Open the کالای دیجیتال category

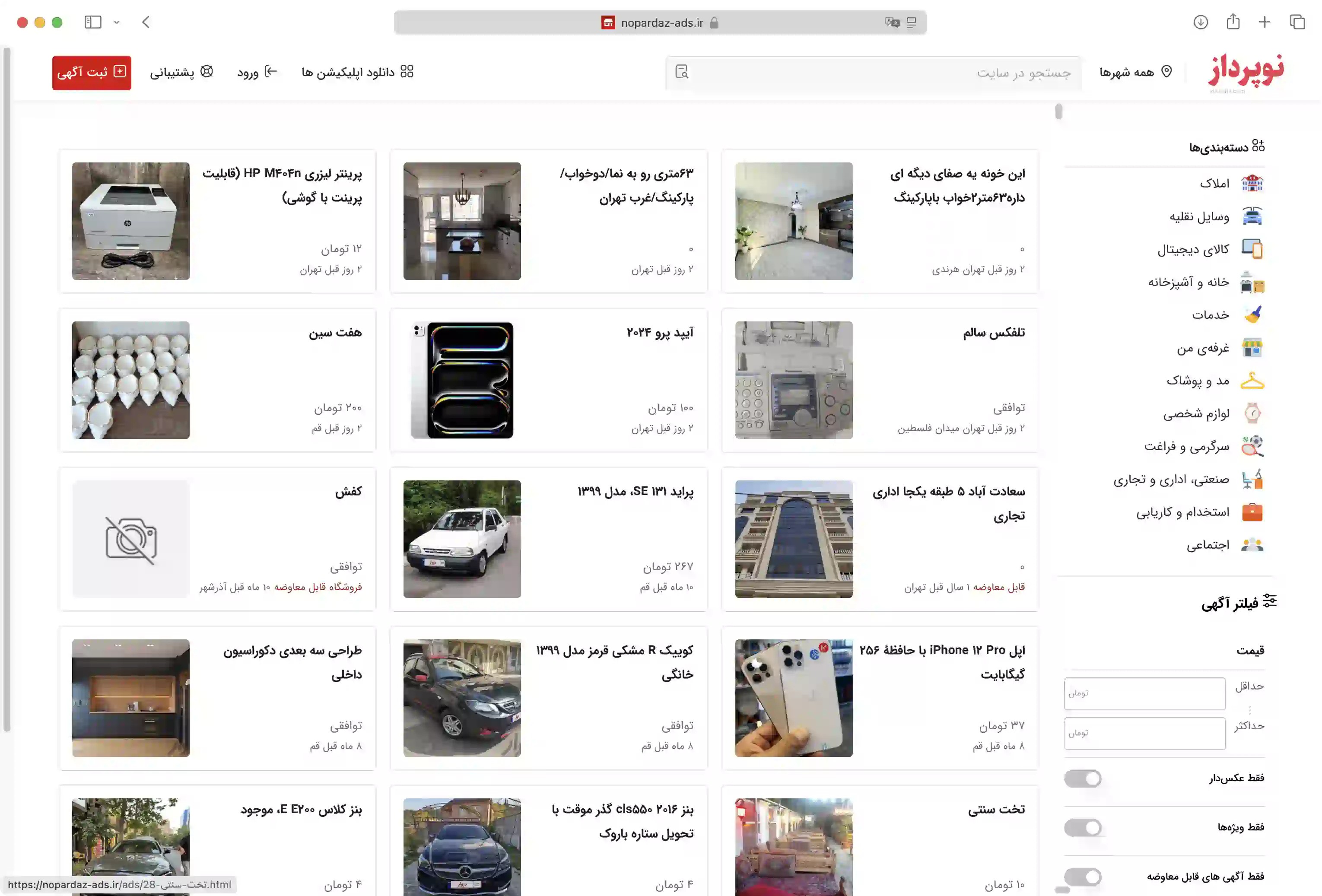tap(1193, 249)
